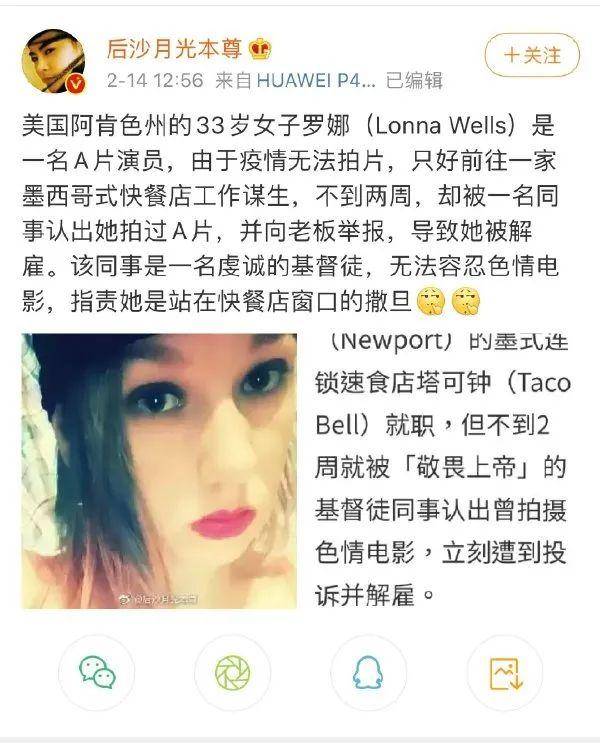The width and height of the screenshot is (600, 743).
Task: View the post's photo of the woman
Action: pyautogui.click(x=159, y=470)
